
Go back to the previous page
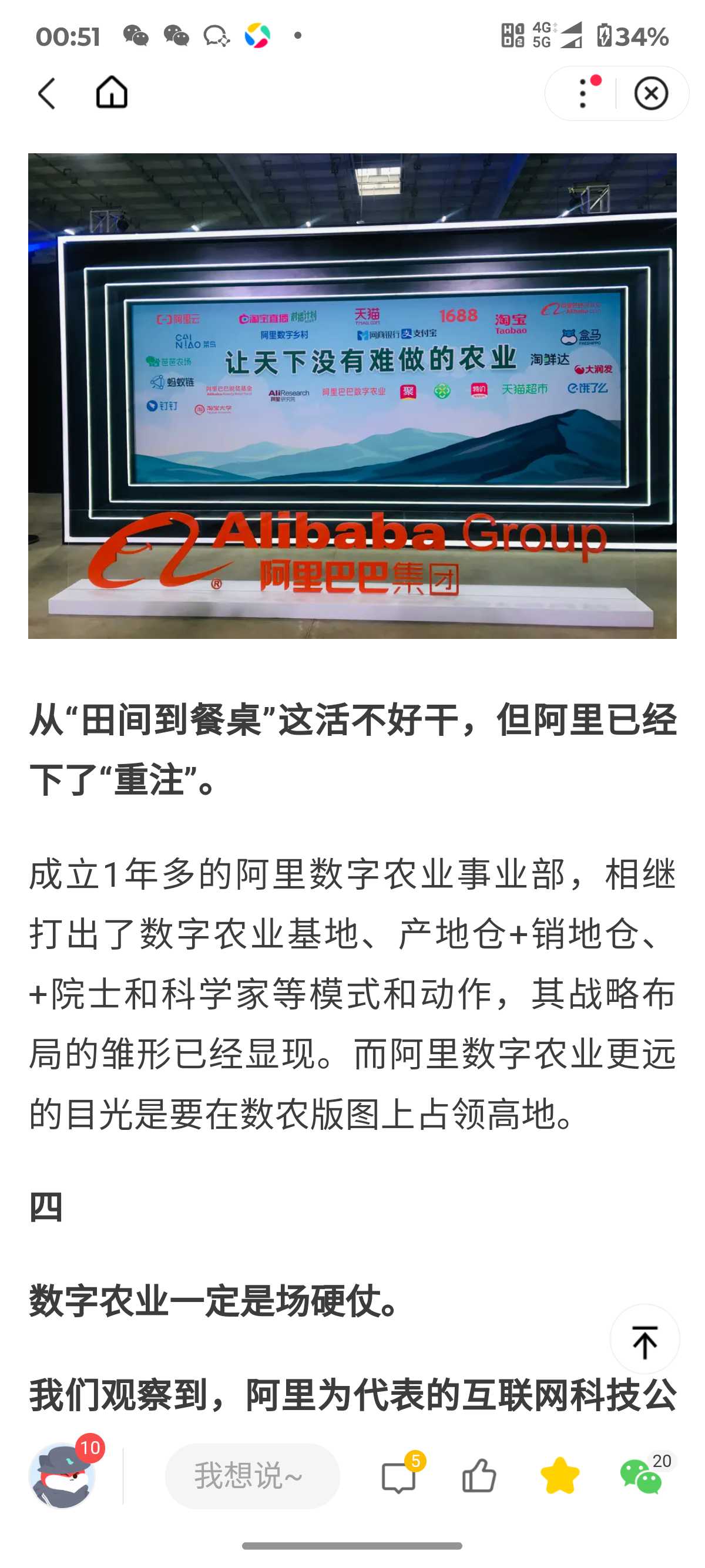coord(48,93)
